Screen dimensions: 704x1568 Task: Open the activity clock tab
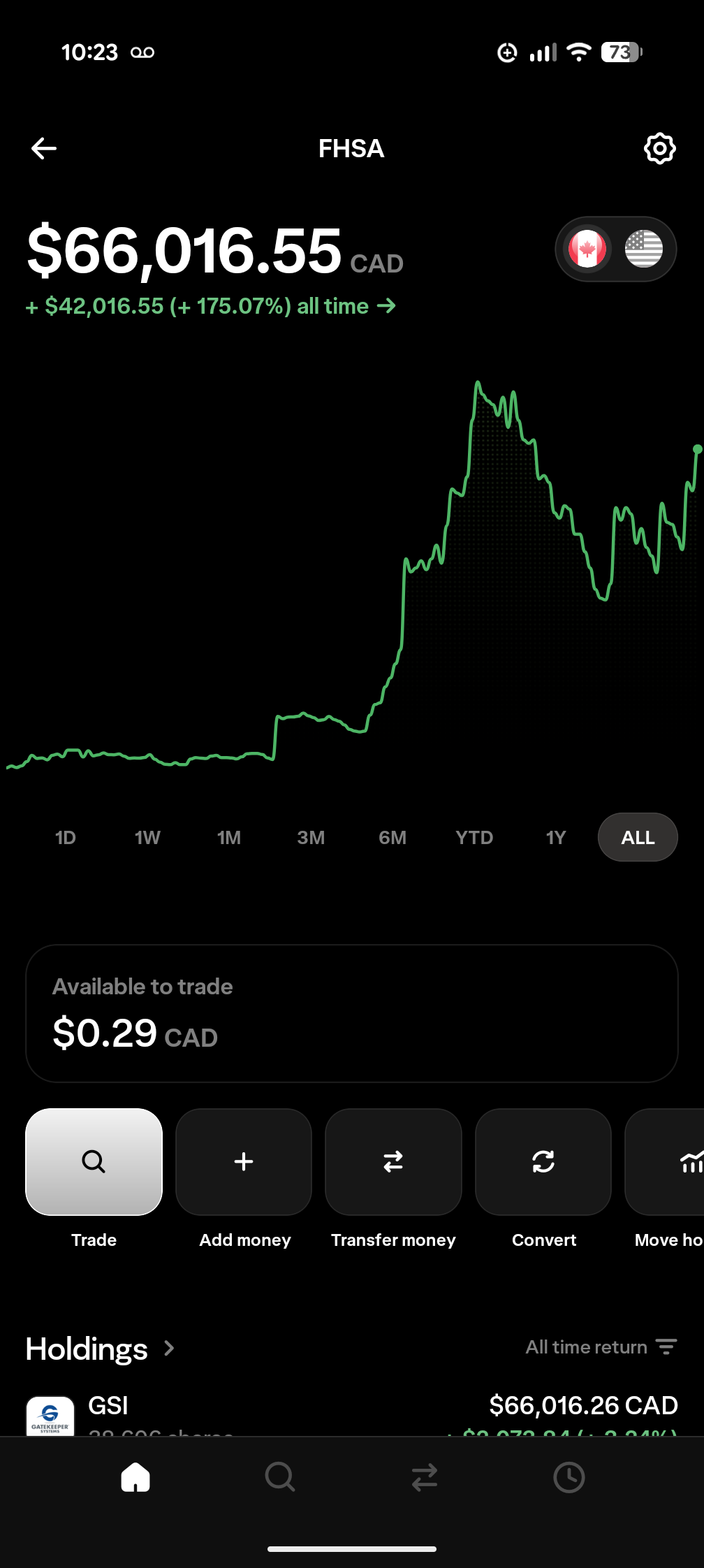pos(569,1477)
